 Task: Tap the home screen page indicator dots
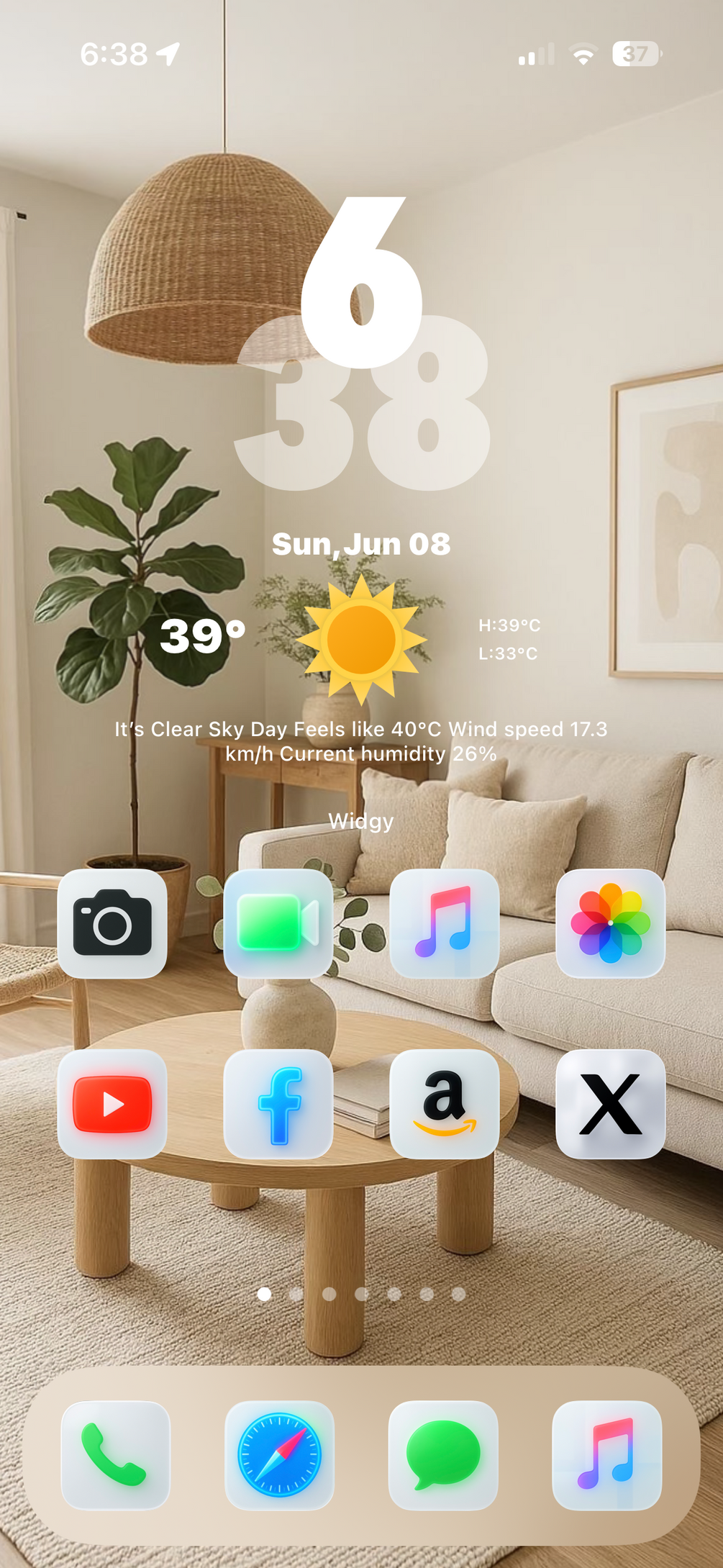[361, 1294]
